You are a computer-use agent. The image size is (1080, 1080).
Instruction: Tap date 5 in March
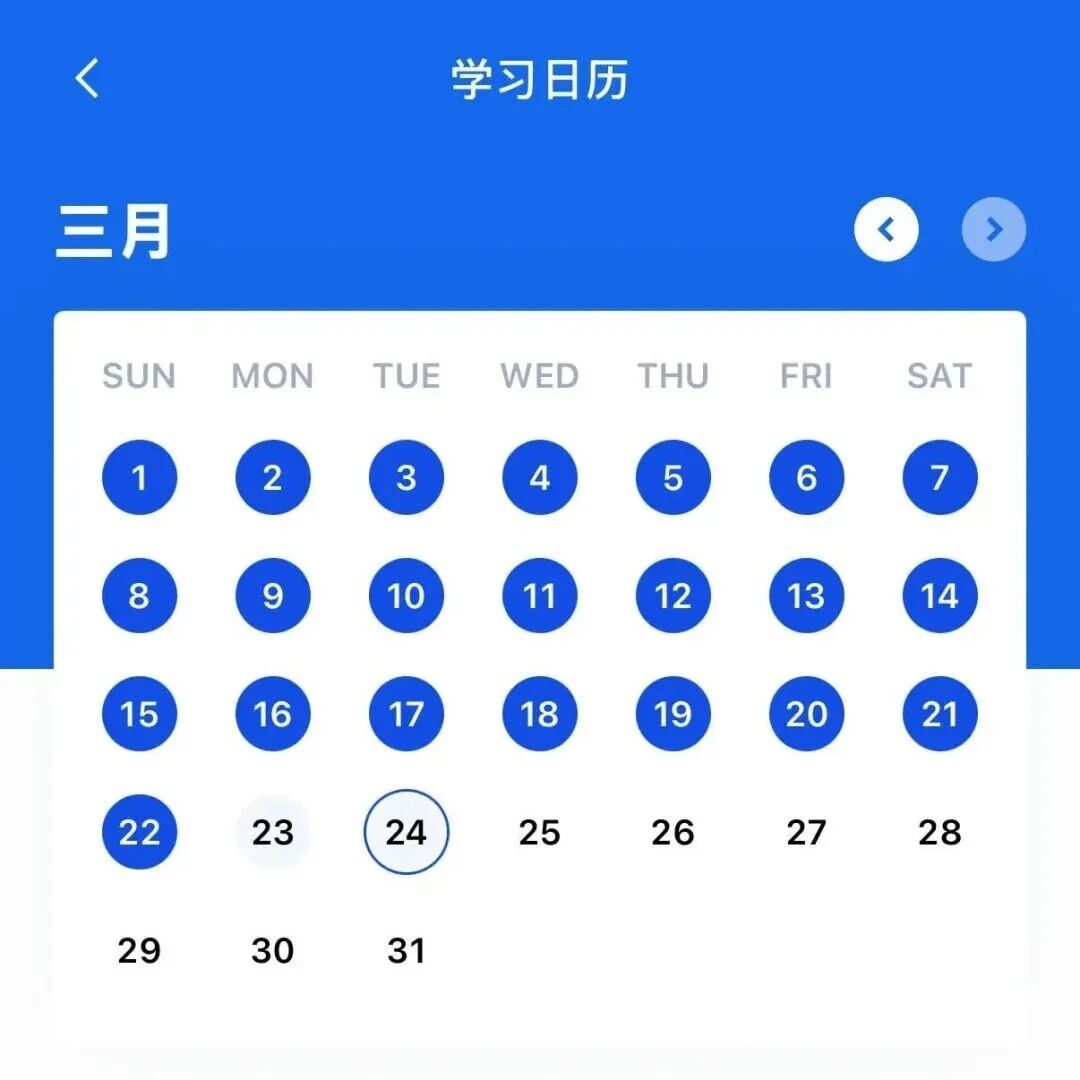click(x=673, y=478)
